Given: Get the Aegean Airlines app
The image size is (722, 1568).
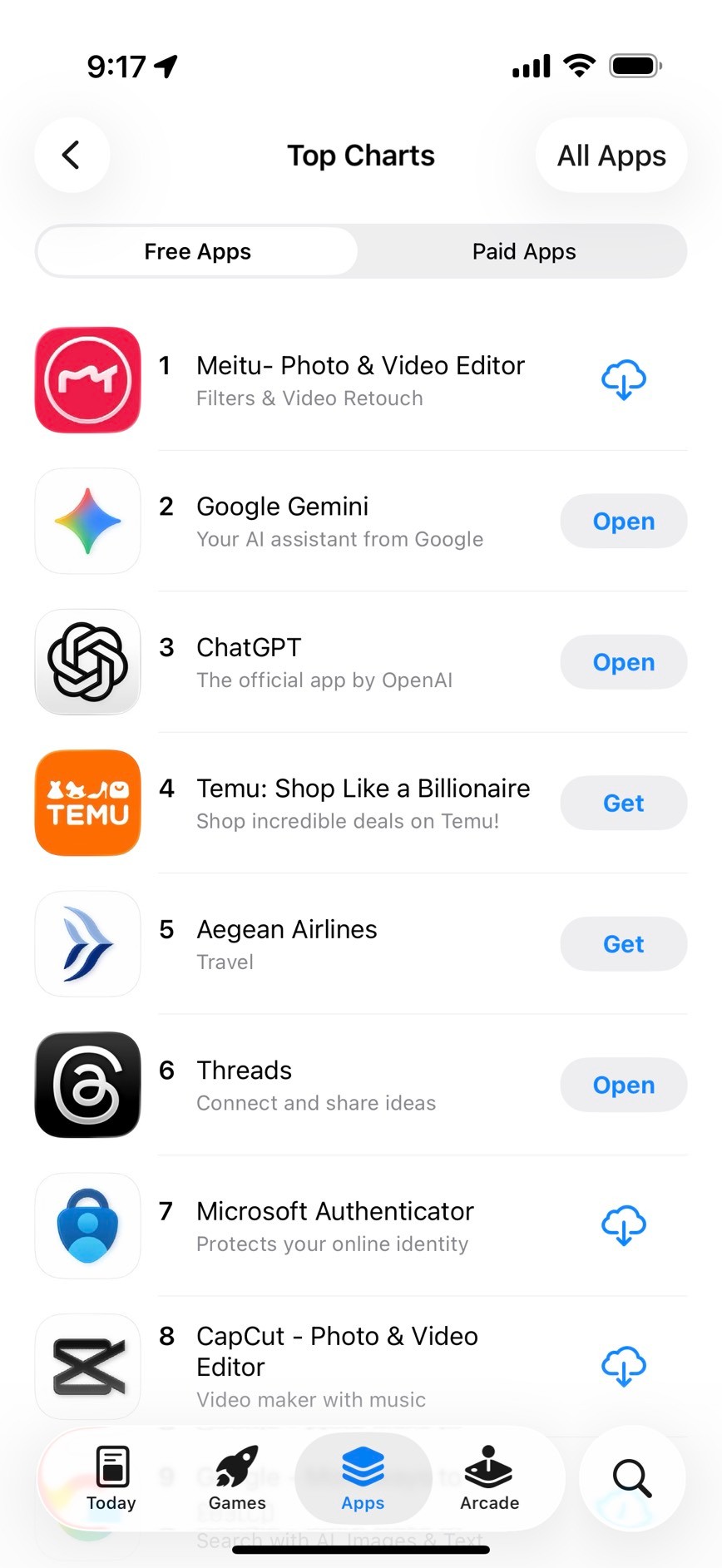Looking at the screenshot, I should [x=623, y=944].
